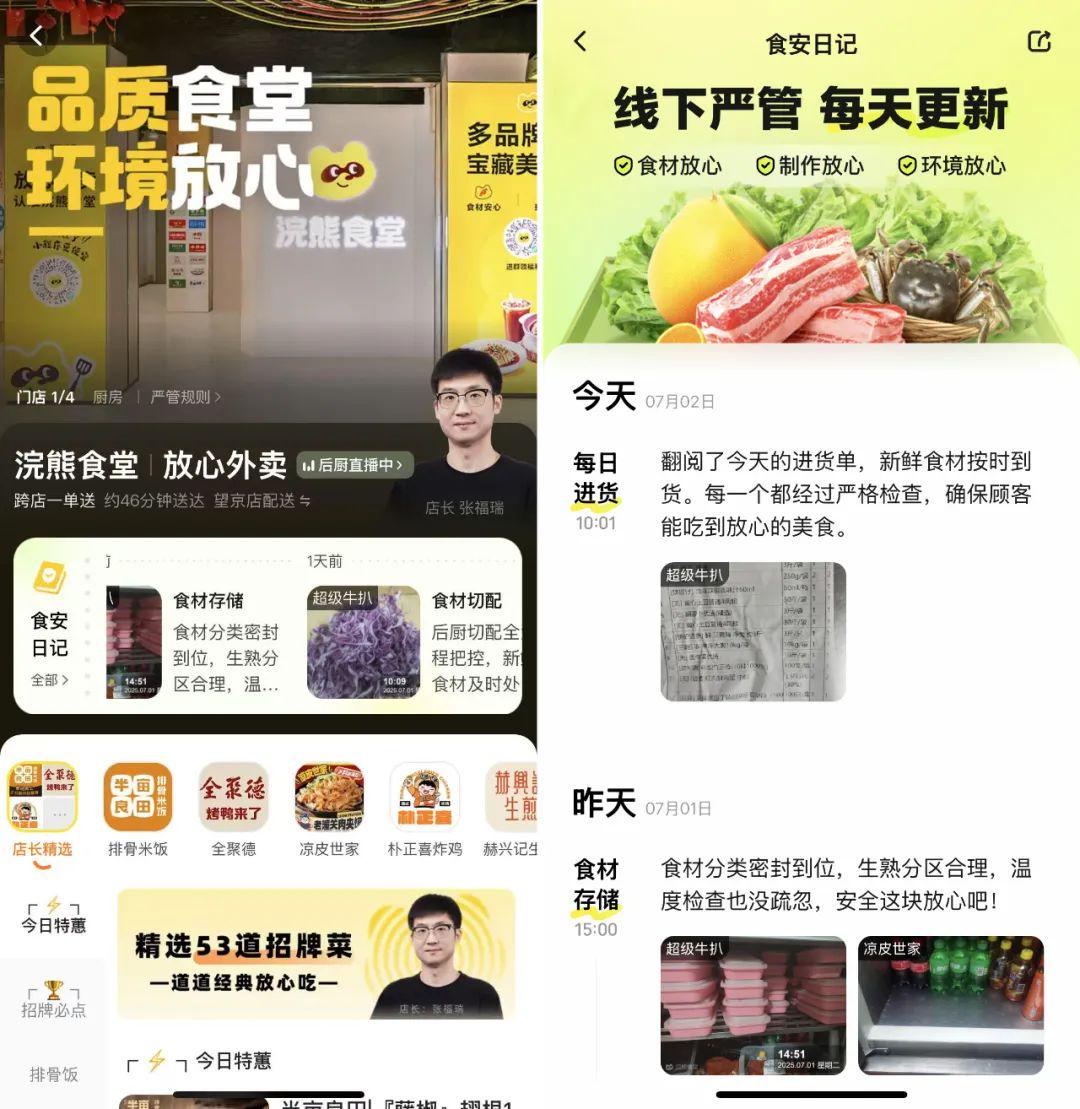Select the 全聚德 brand
Viewport: 1080px width, 1109px height.
click(233, 809)
